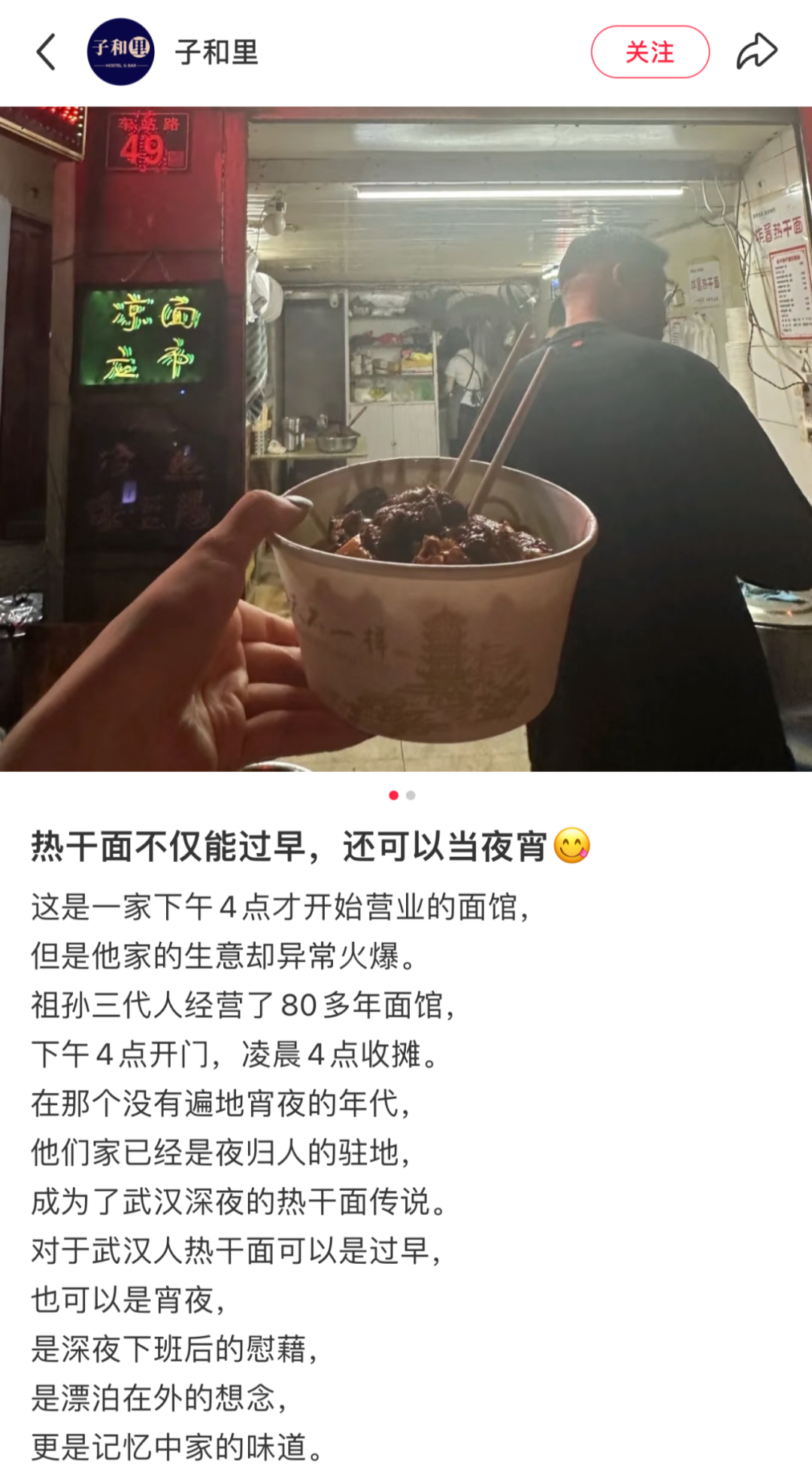
Task: Open the username 子和里 link
Action: coord(217,53)
